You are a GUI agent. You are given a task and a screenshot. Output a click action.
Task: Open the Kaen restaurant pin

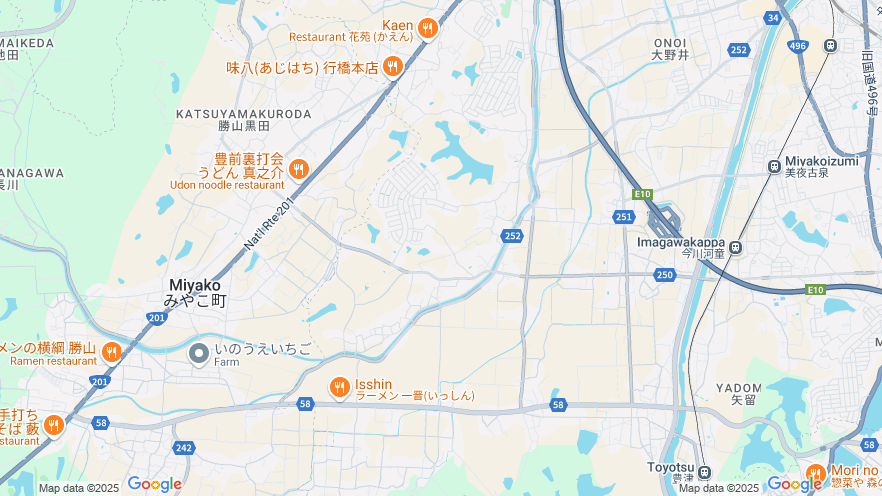click(x=427, y=28)
